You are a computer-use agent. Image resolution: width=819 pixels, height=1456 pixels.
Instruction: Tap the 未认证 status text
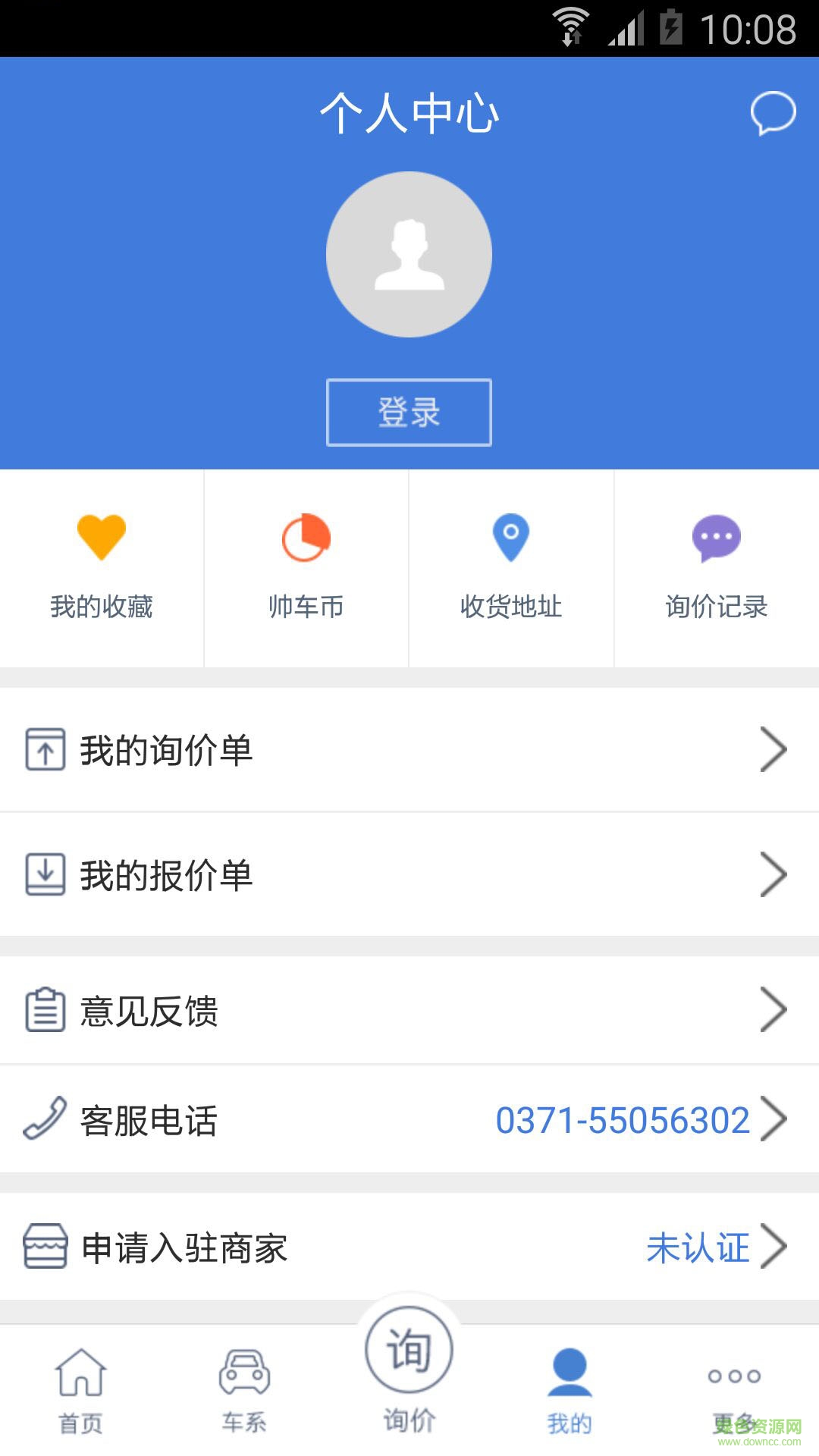[x=698, y=1248]
